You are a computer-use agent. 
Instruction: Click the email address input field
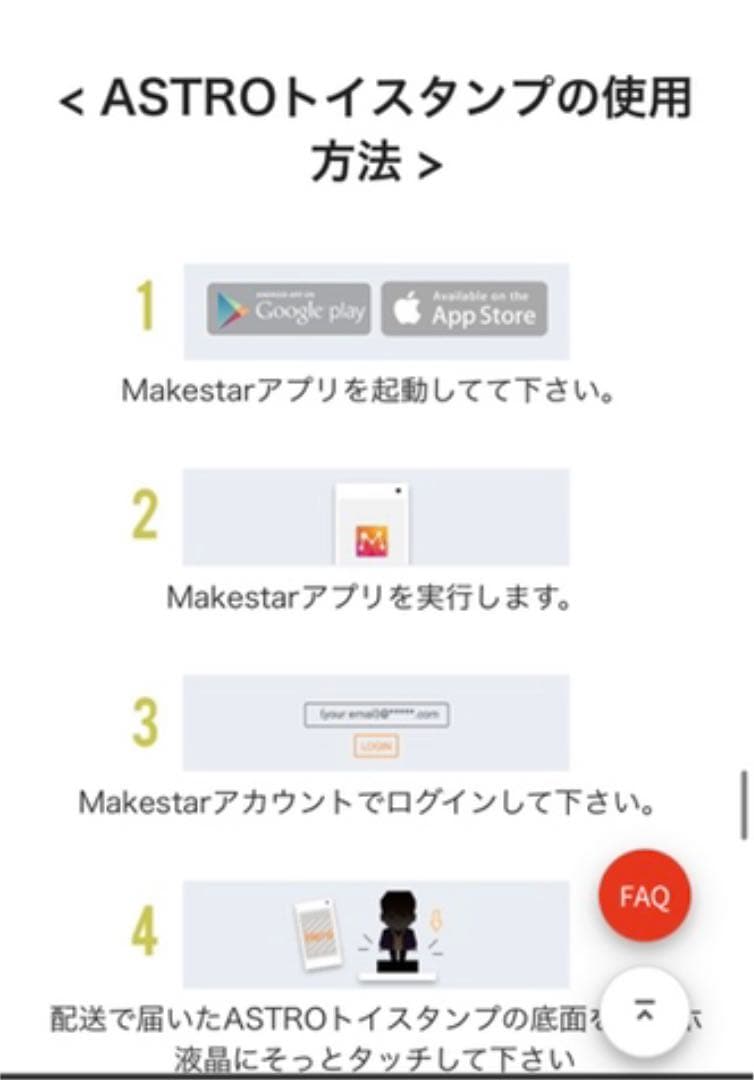point(375,714)
